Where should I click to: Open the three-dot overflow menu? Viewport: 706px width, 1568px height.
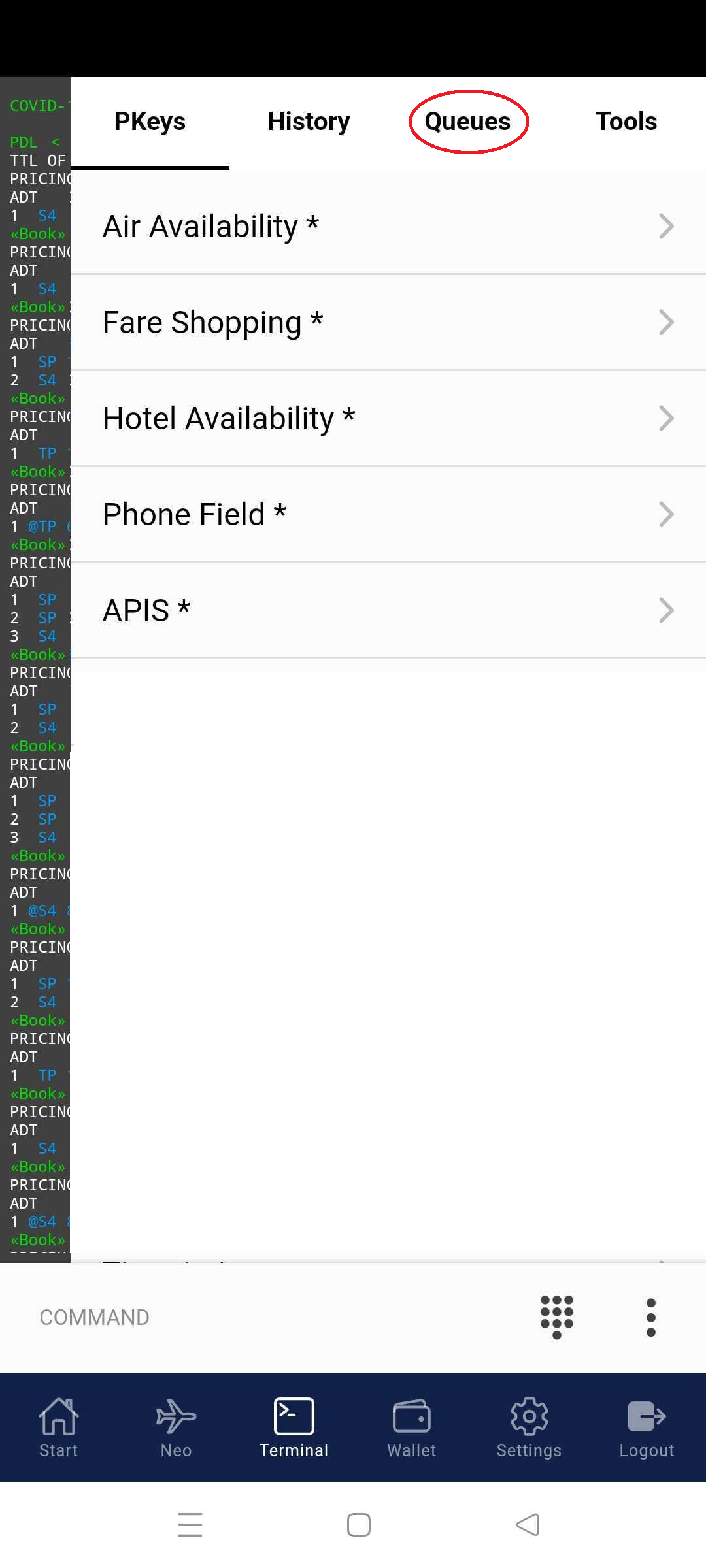click(x=650, y=1317)
